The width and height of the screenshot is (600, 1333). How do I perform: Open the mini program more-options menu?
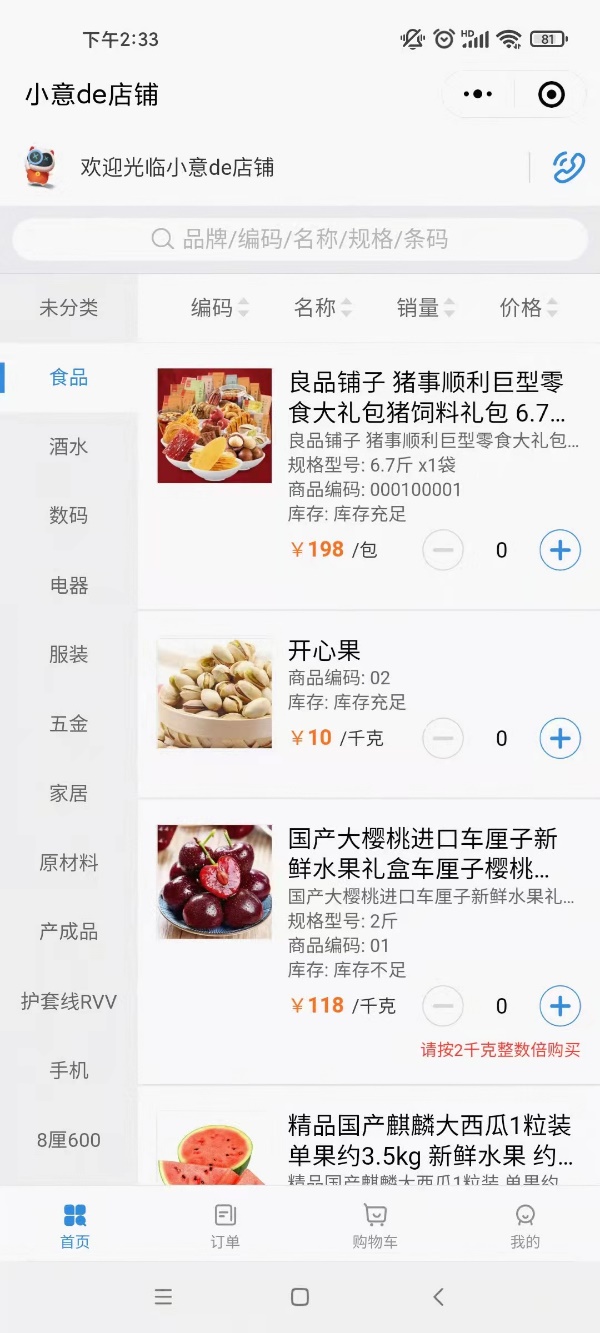[x=478, y=95]
